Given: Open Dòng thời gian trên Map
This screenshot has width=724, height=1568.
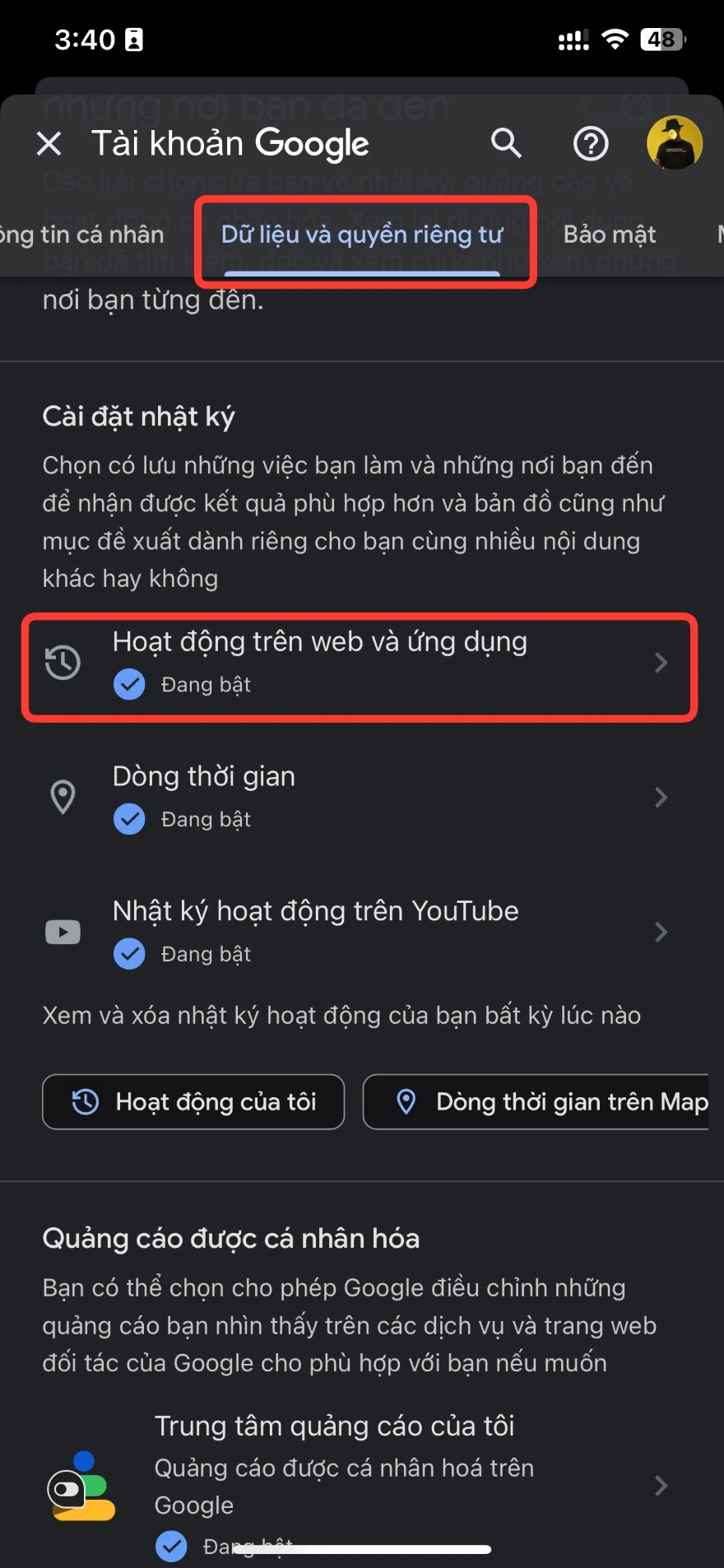Looking at the screenshot, I should [x=543, y=1101].
